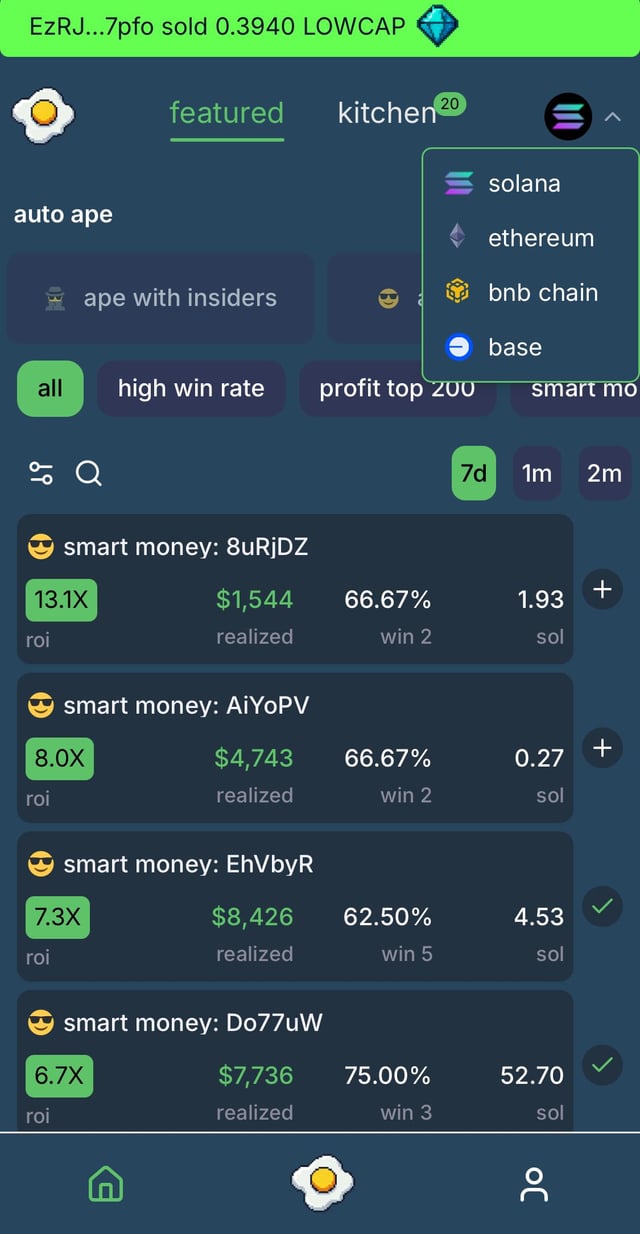The image size is (640, 1234).
Task: Open the search magnifier
Action: point(89,473)
